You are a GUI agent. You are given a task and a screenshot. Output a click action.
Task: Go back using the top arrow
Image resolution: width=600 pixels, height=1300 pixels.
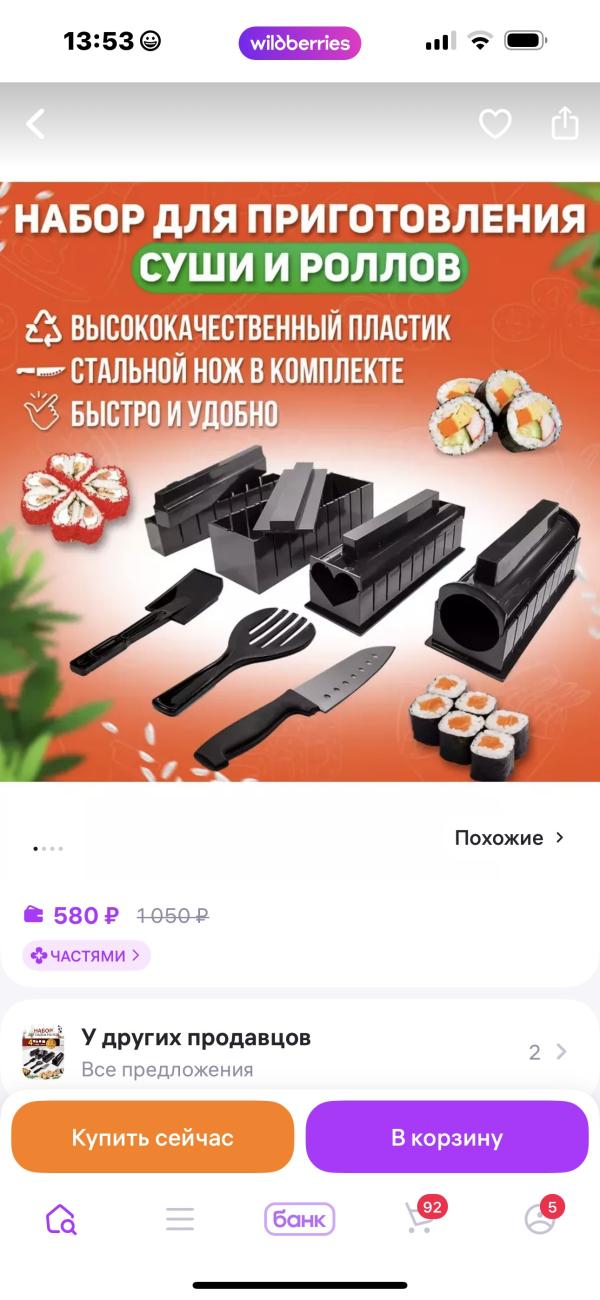[36, 124]
